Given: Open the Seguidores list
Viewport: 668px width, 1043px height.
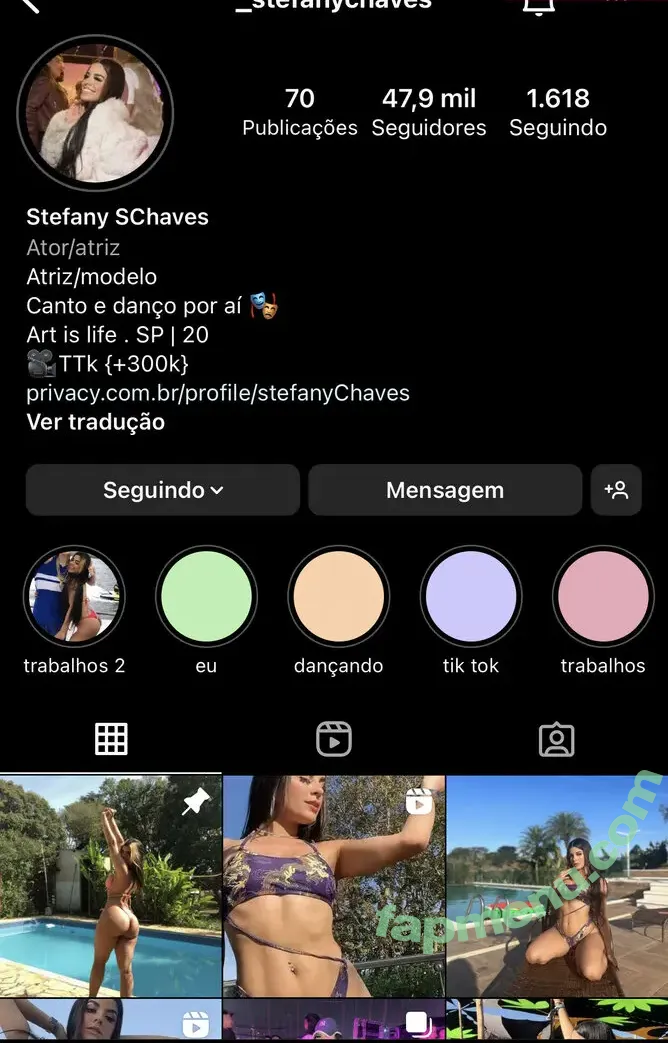Looking at the screenshot, I should (429, 112).
